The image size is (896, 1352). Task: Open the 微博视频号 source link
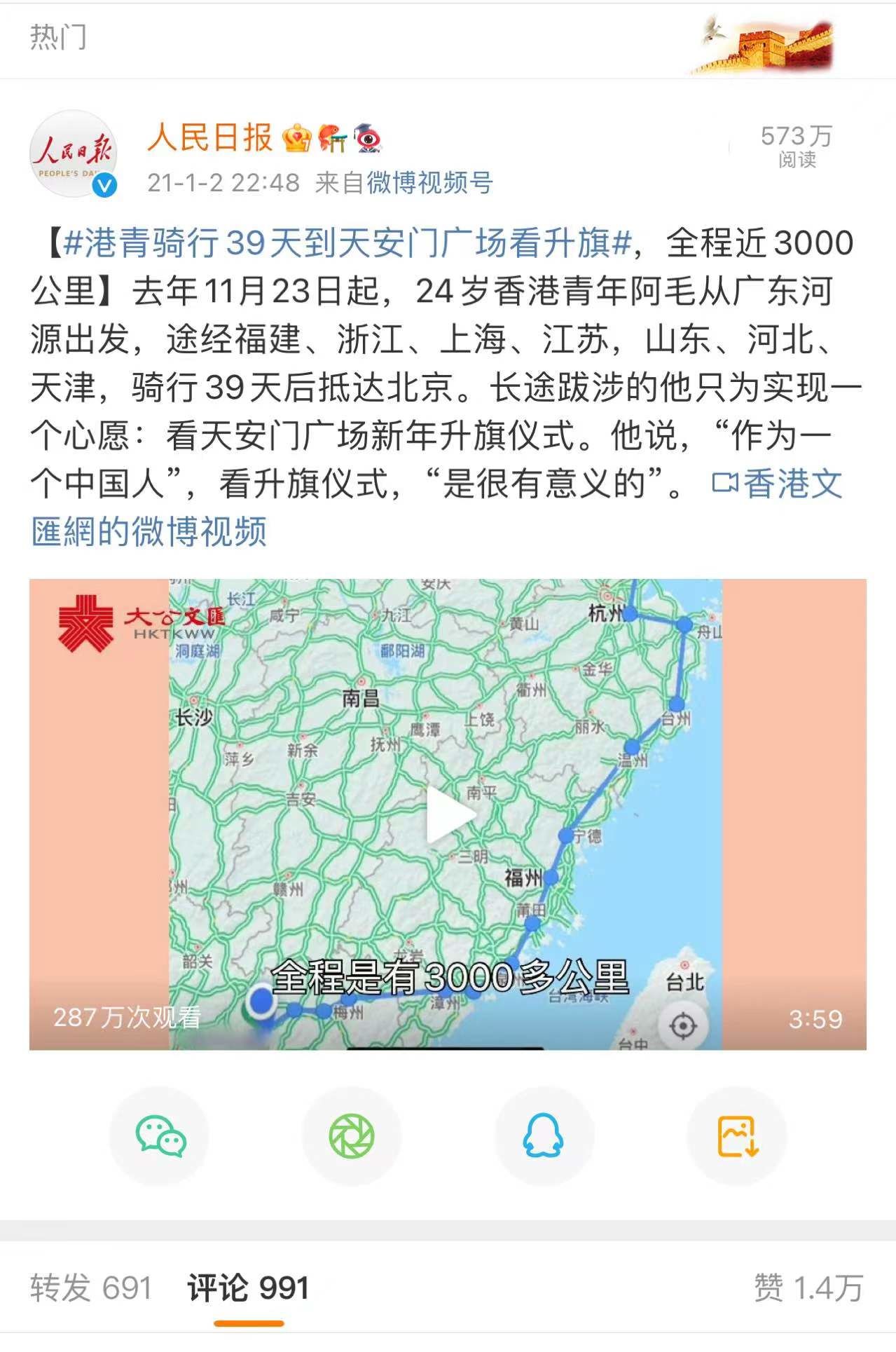(x=430, y=183)
